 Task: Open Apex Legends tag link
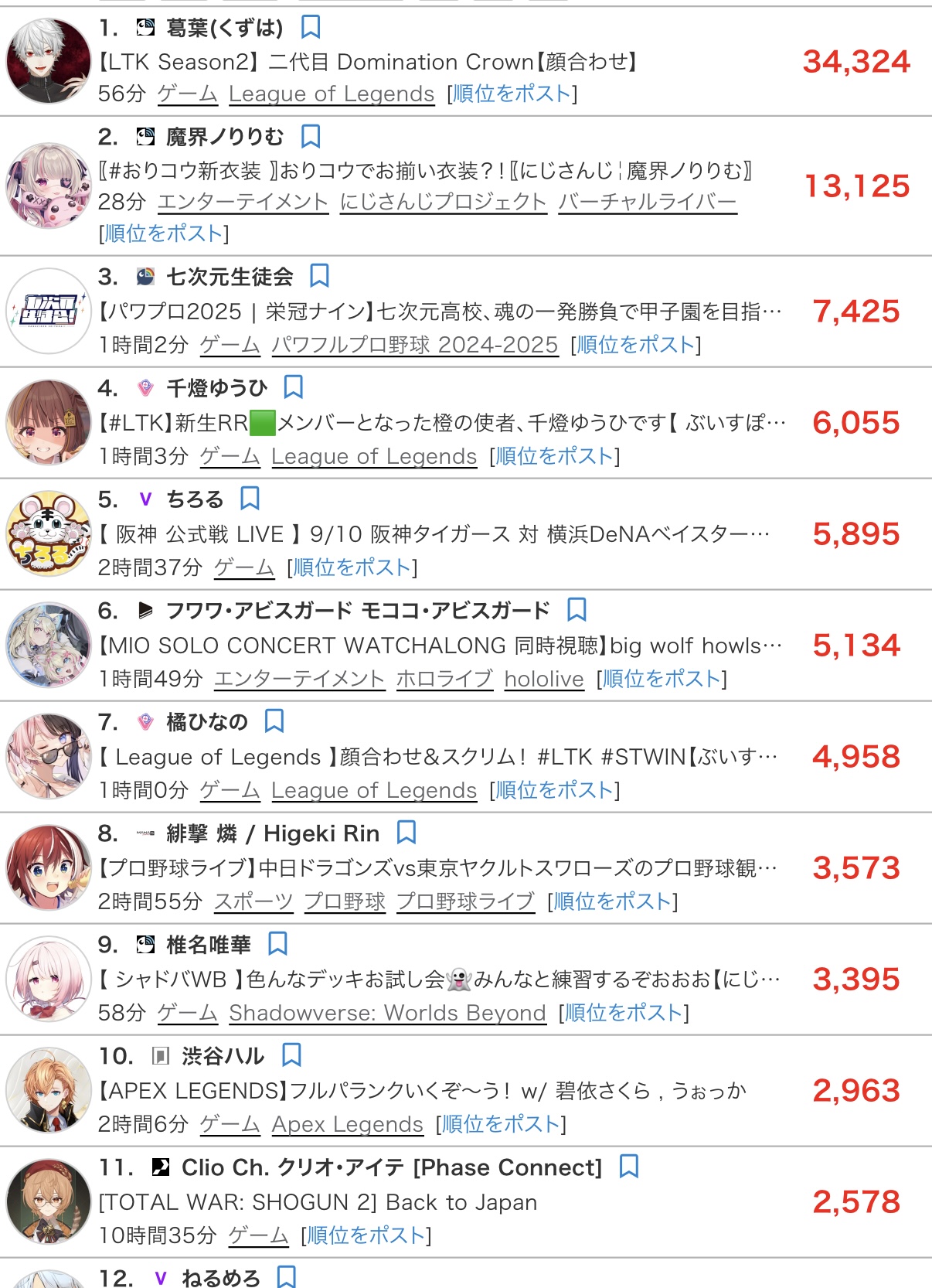347,1124
